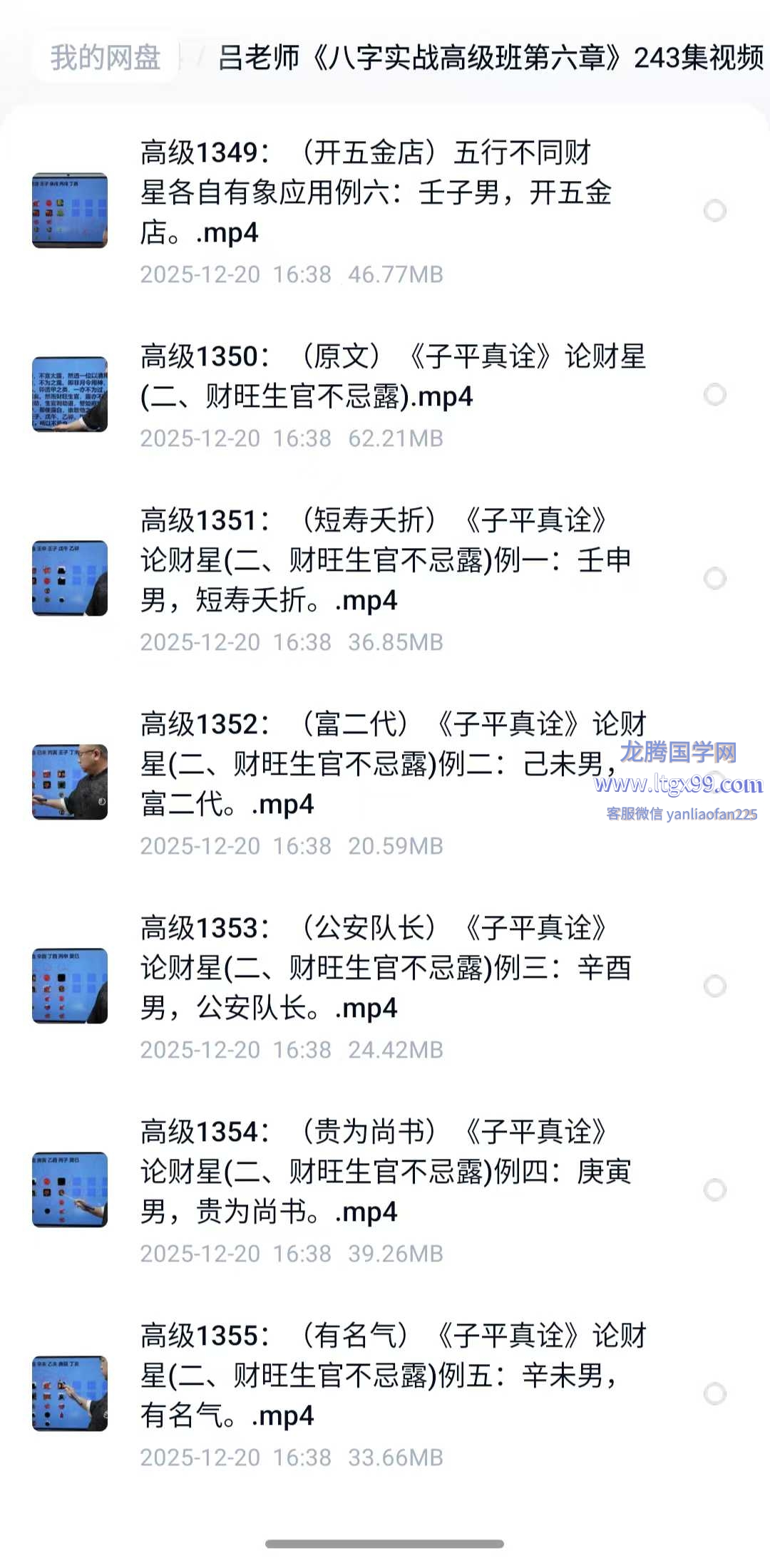The image size is (770, 1568).
Task: Open video 高级1353 公安队长
Action: tap(385, 968)
